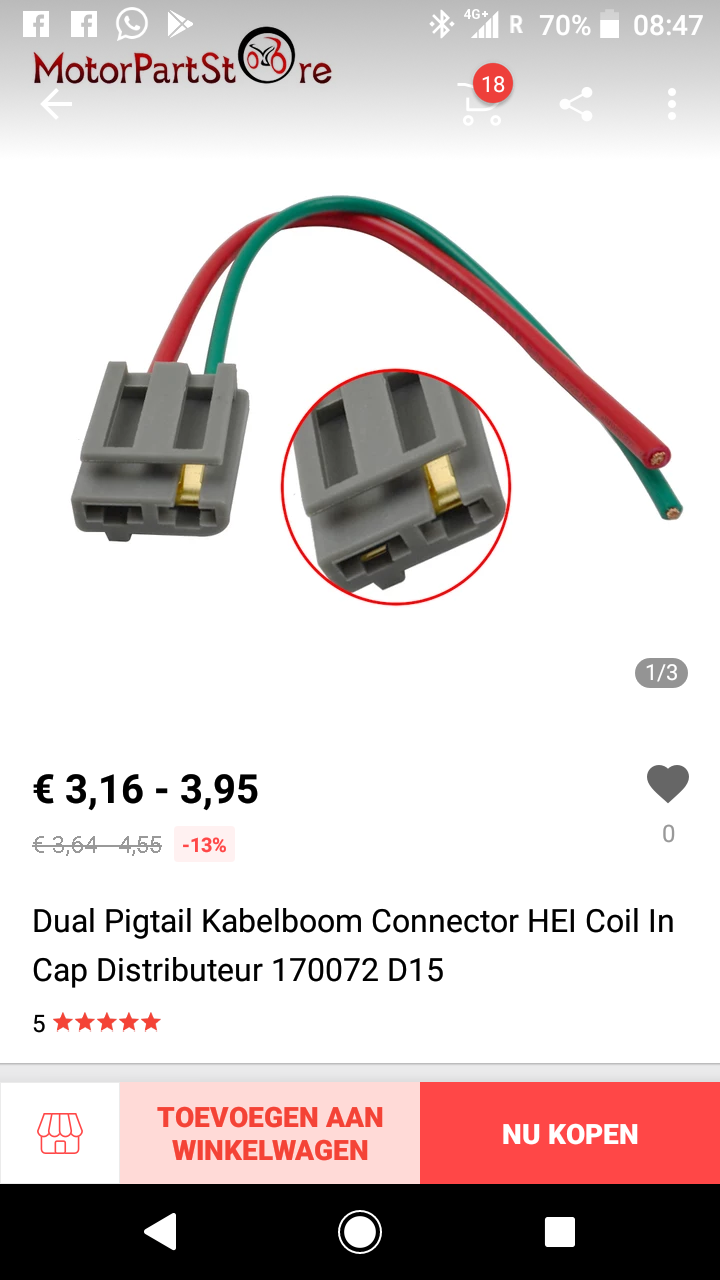Screen dimensions: 720x1280
Task: Open the five-star rating reviews
Action: [97, 1023]
